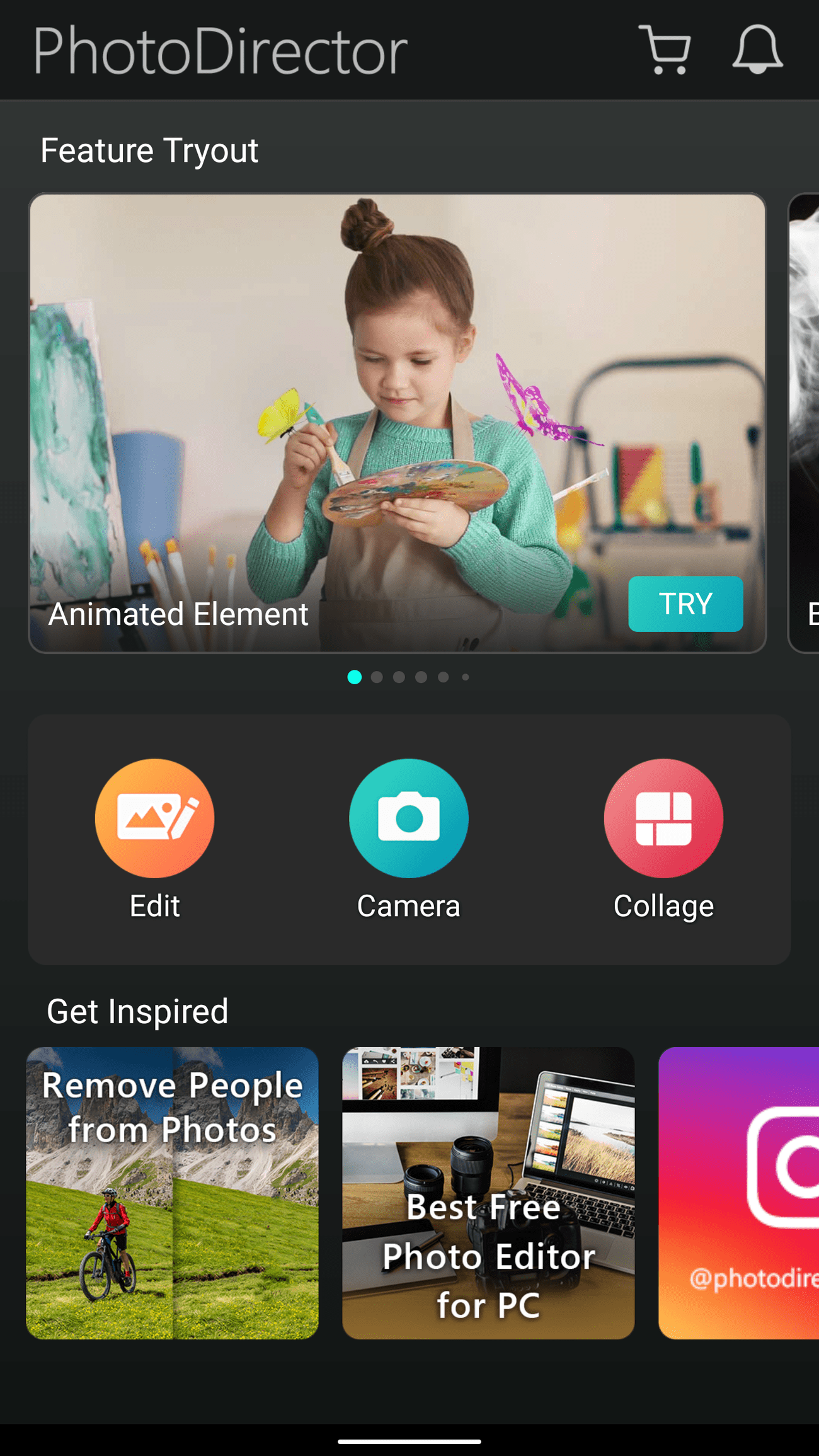Open Remove People from Photos article
This screenshot has height=1456, width=819.
tap(172, 1193)
